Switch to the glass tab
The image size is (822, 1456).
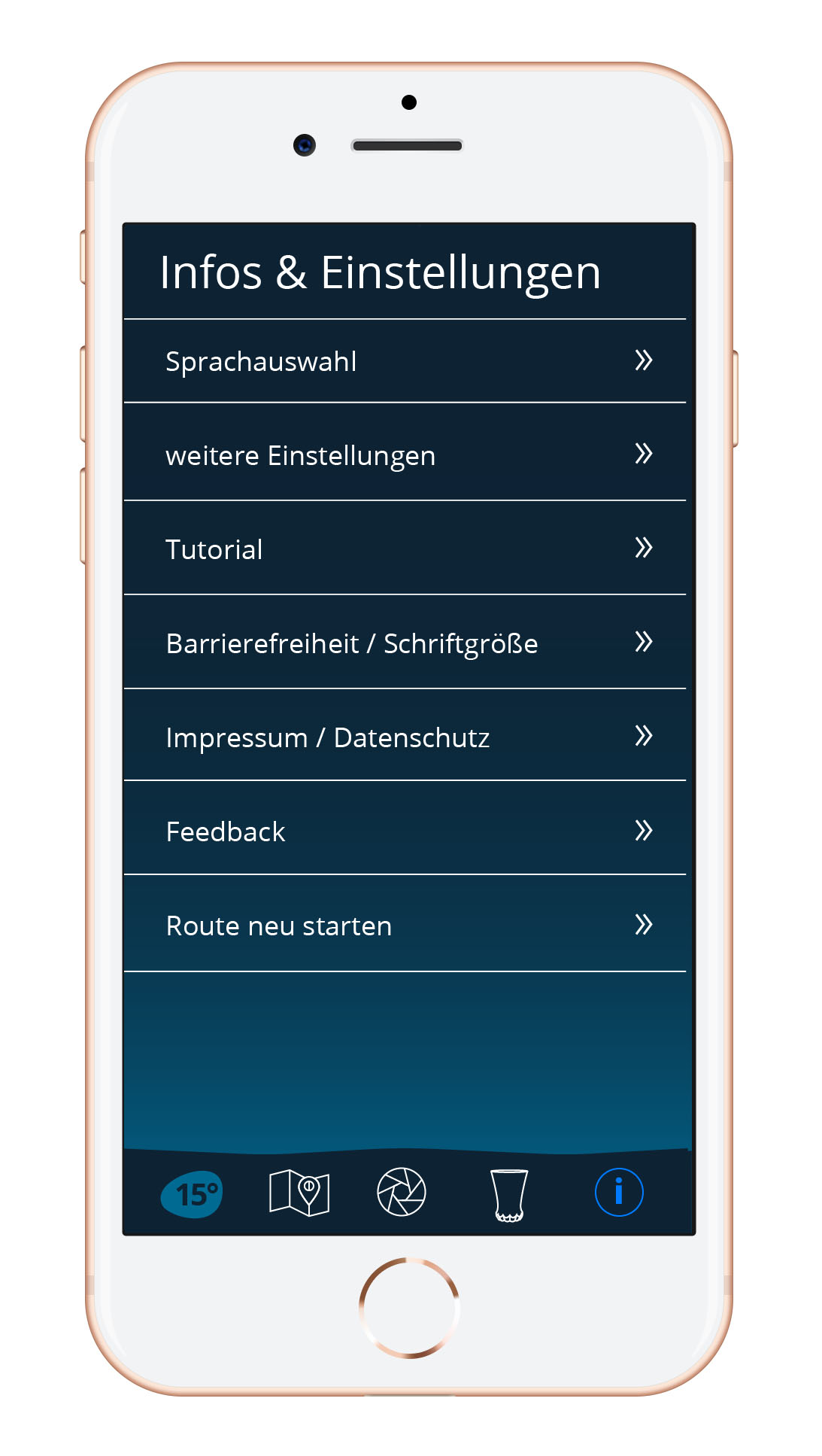(x=509, y=1195)
